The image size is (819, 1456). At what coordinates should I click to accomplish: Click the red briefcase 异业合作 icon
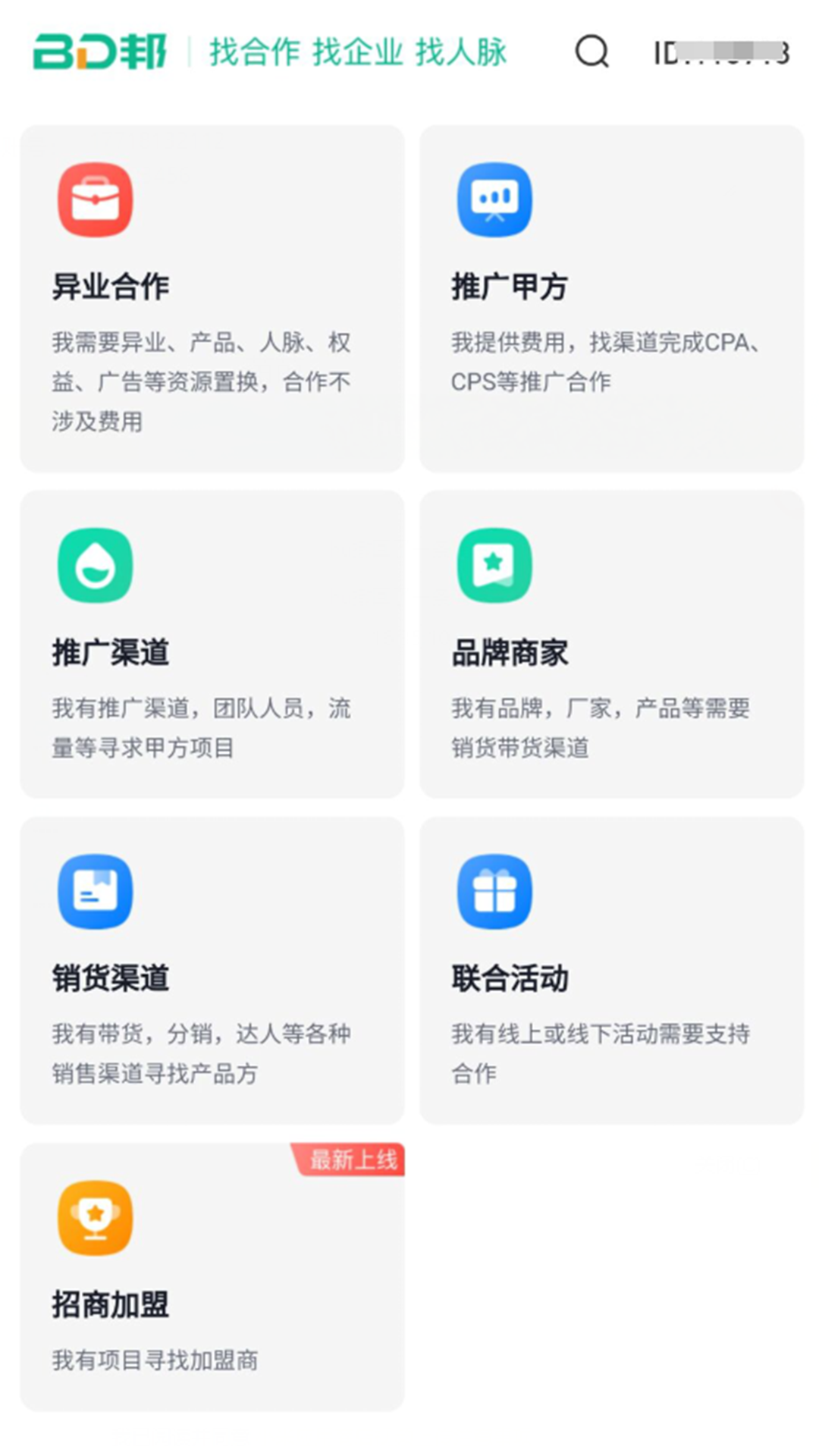94,199
